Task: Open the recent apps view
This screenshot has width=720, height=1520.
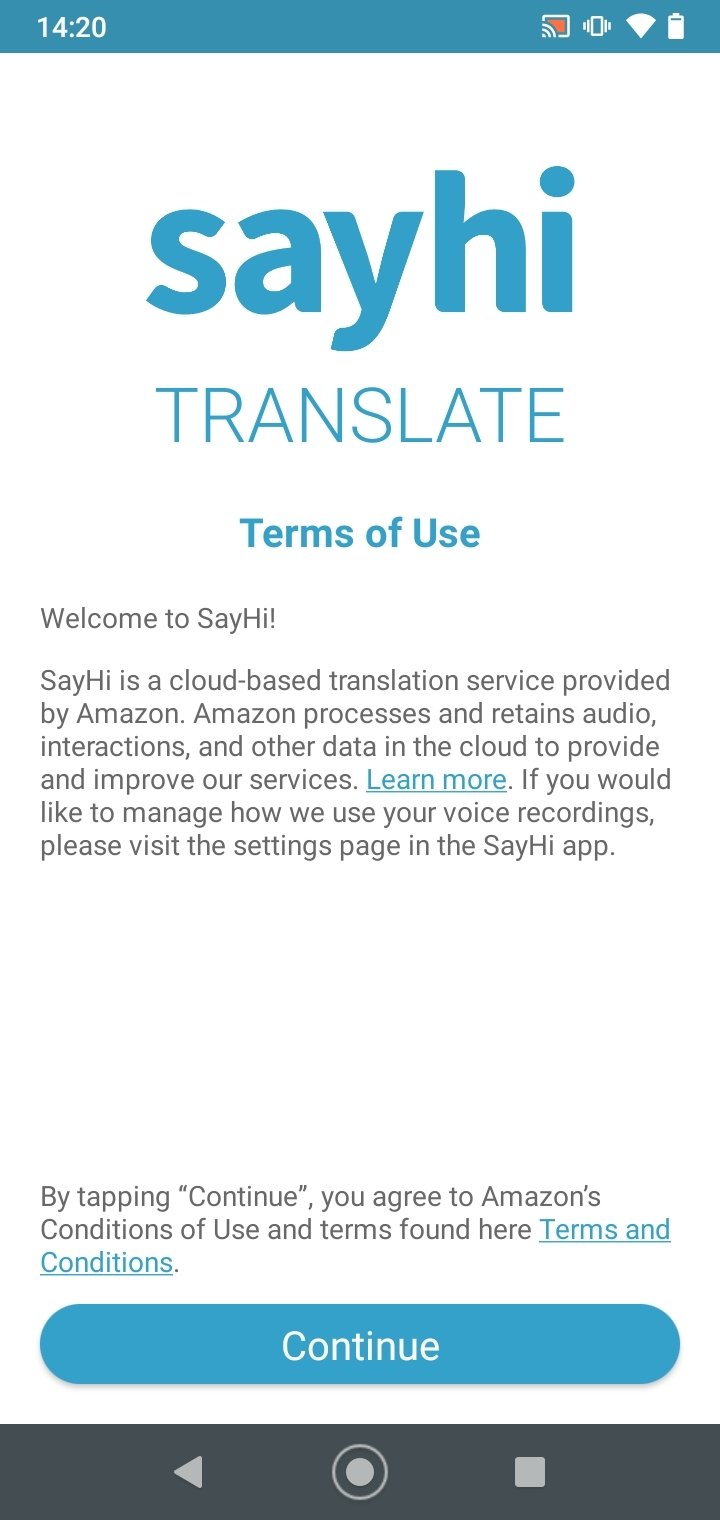Action: click(x=530, y=1472)
